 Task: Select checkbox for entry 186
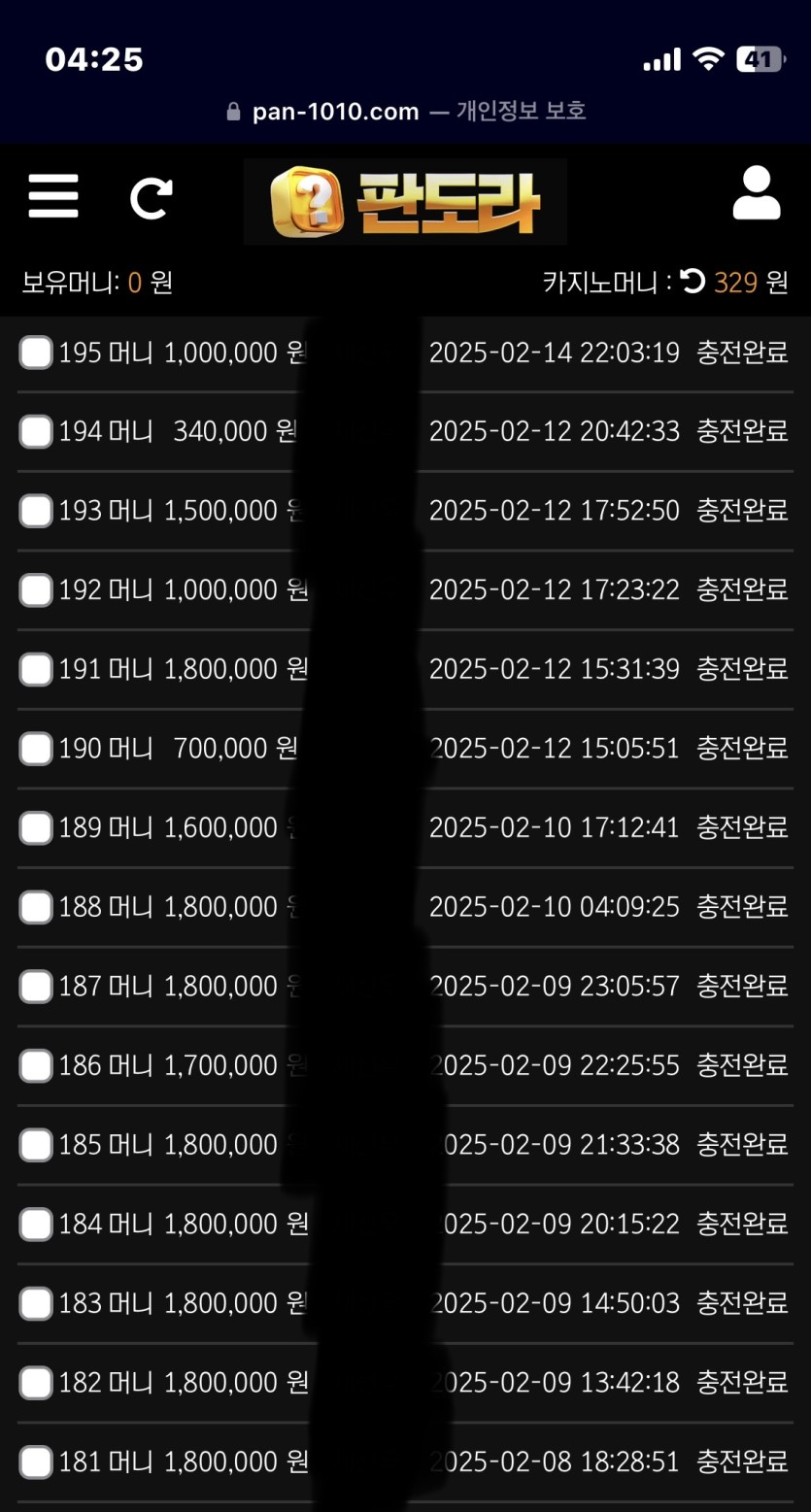pos(36,1066)
